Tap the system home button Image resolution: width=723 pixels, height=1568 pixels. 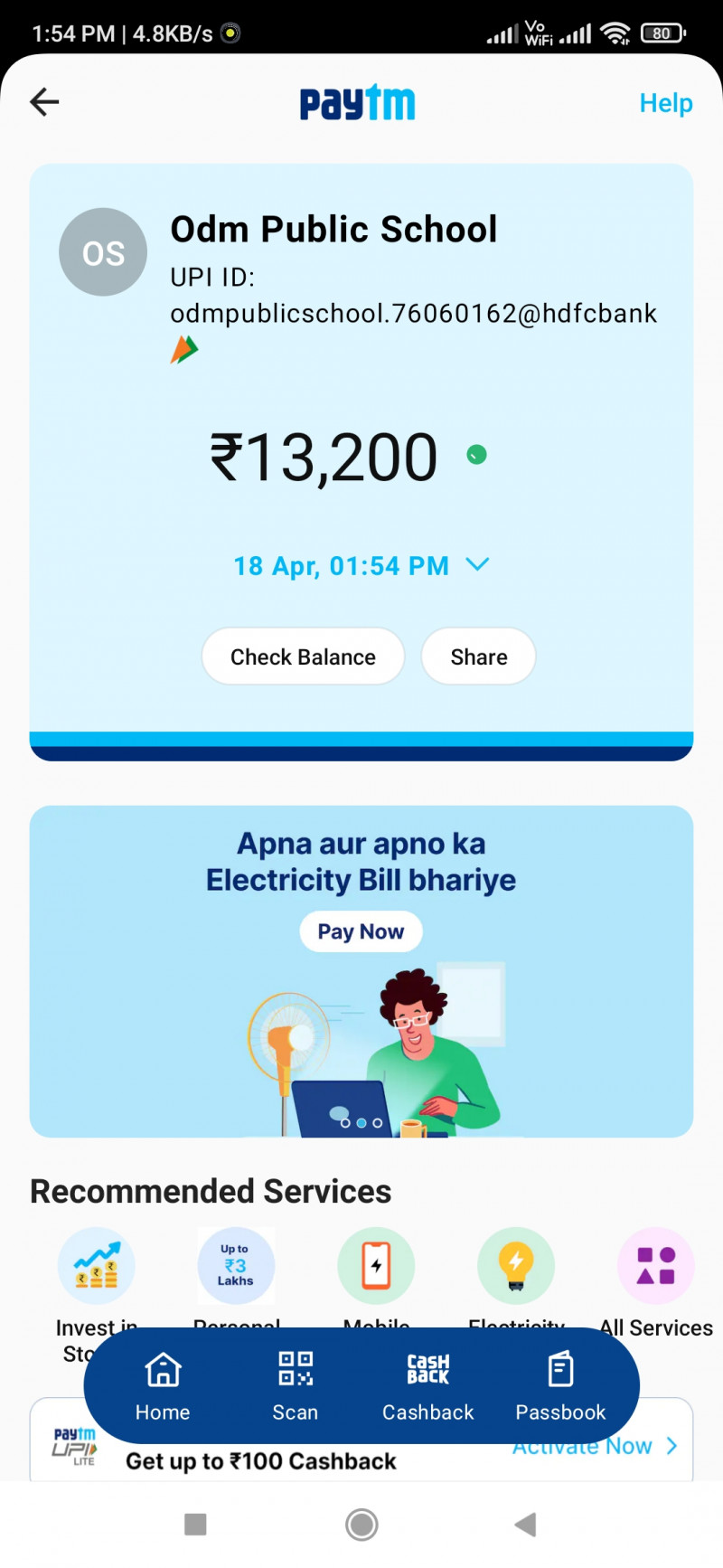(x=361, y=1525)
